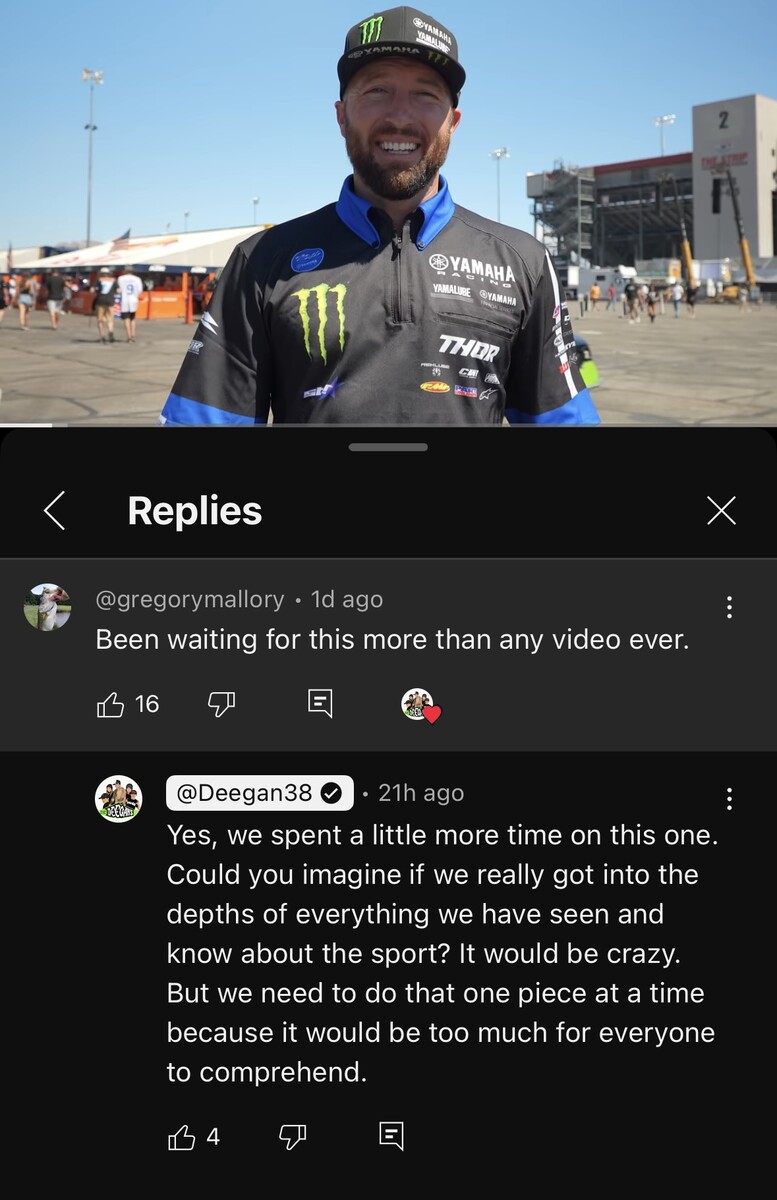Like the comment by @gregorymallory

pyautogui.click(x=110, y=705)
